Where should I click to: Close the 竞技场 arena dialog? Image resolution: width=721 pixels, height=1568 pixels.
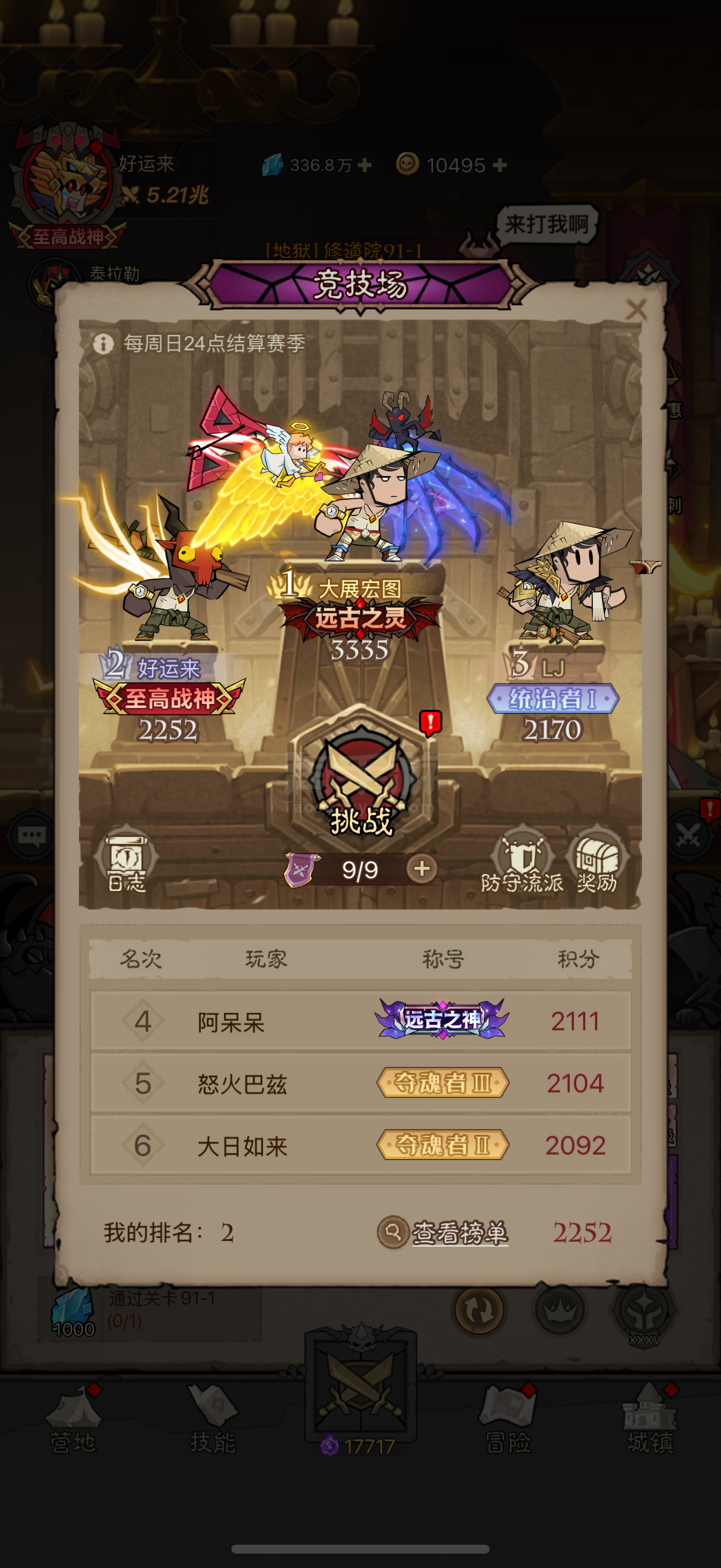(636, 310)
